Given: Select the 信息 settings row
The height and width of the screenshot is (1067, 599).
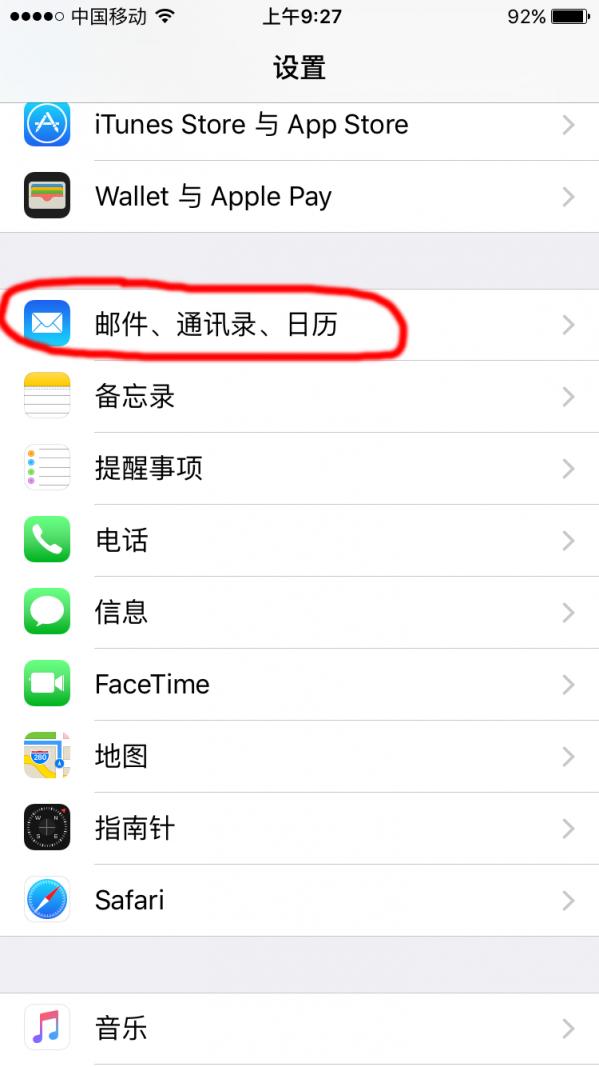Looking at the screenshot, I should coord(300,613).
